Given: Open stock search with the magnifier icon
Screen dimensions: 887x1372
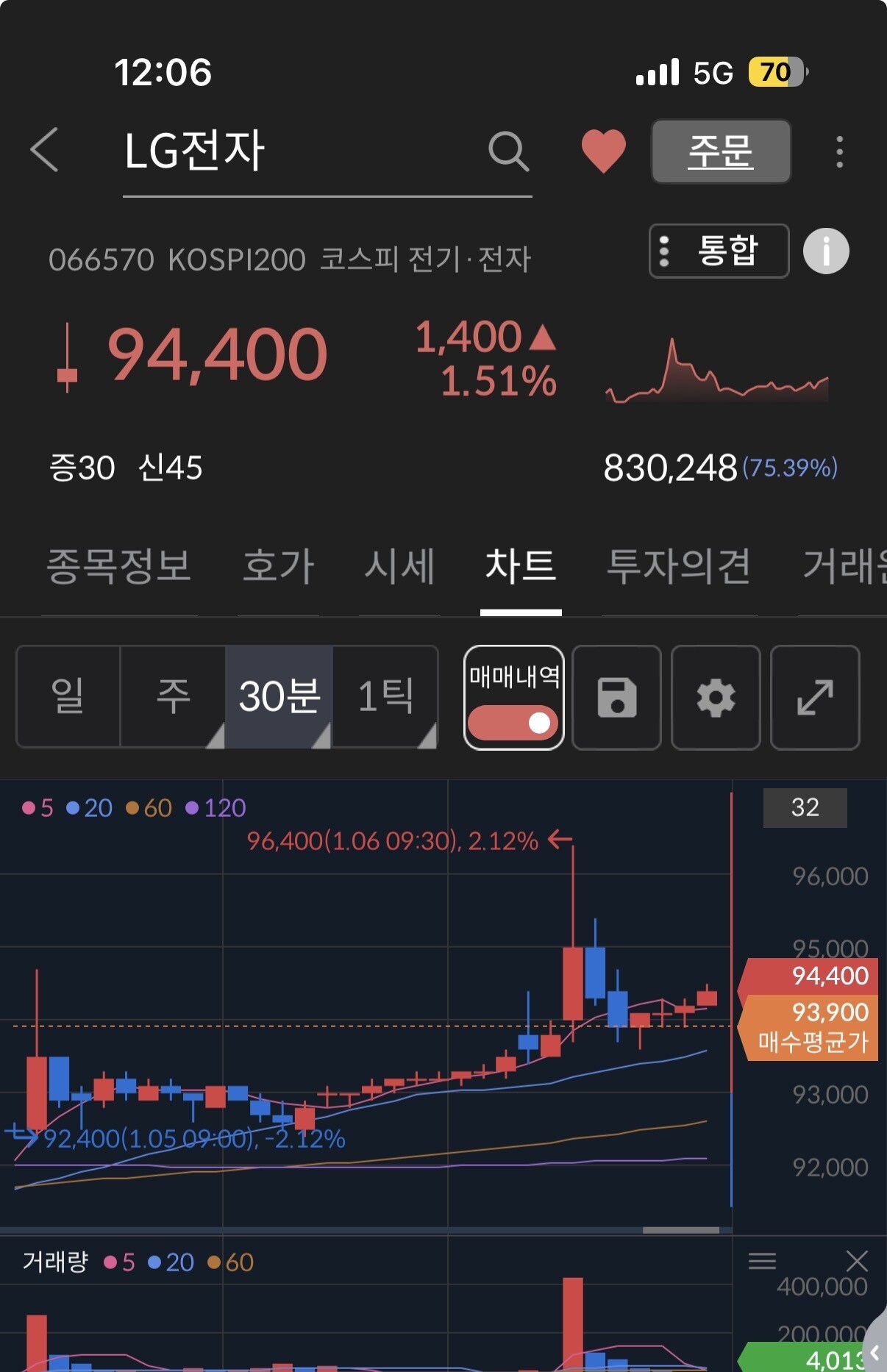Looking at the screenshot, I should click(x=508, y=151).
